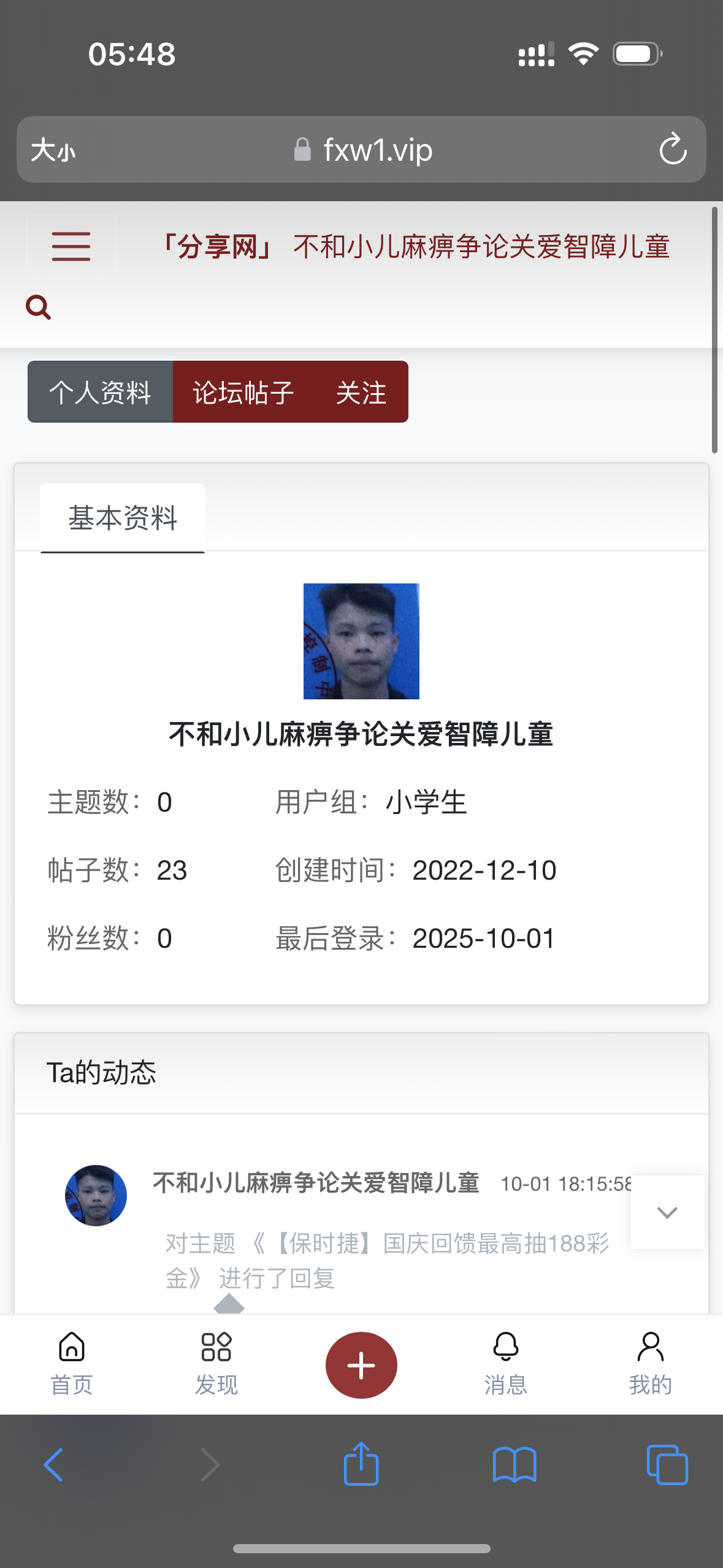Reload the page in Safari
Viewport: 723px width, 1568px height.
(673, 149)
